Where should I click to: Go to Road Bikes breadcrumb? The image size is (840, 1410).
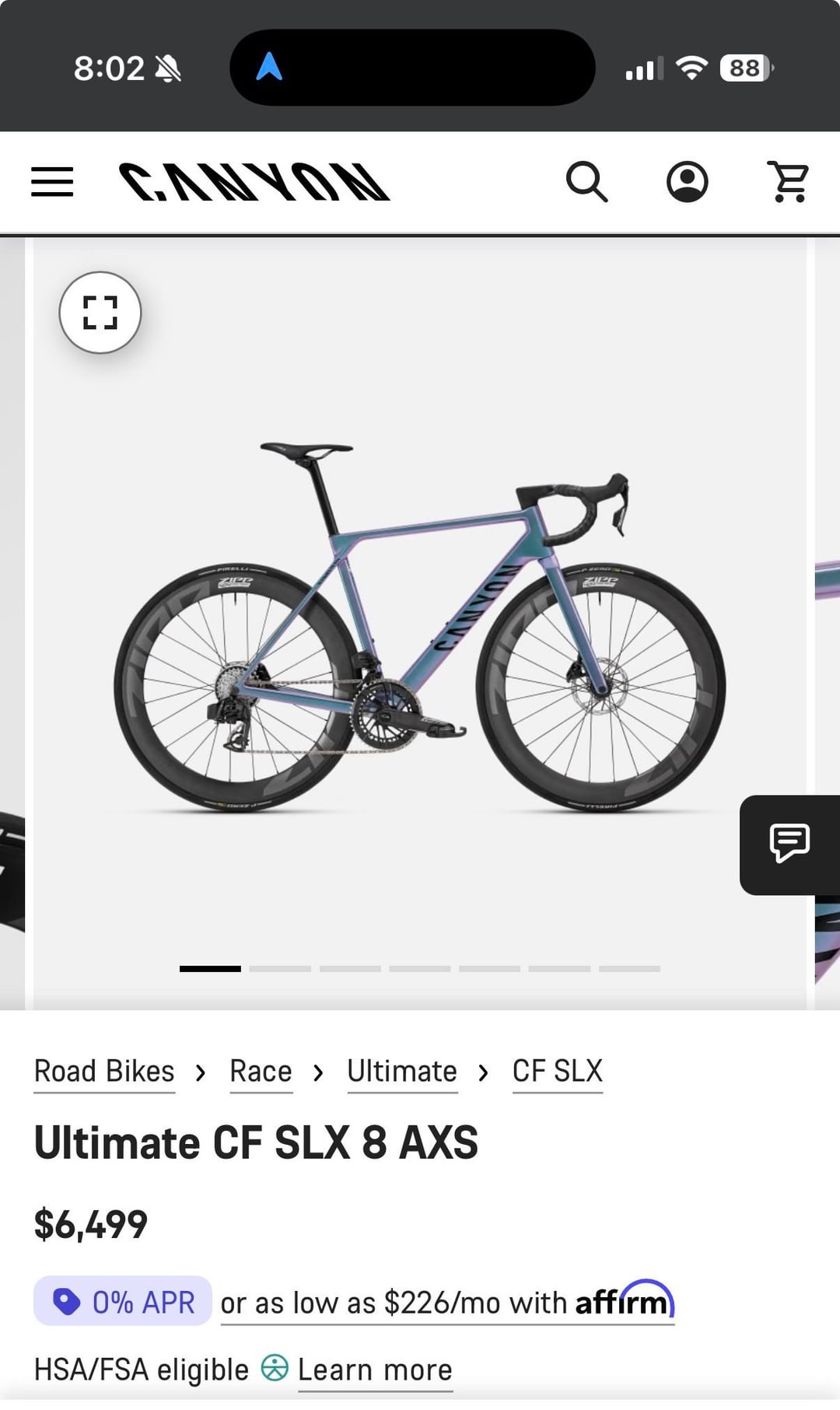tap(104, 1072)
